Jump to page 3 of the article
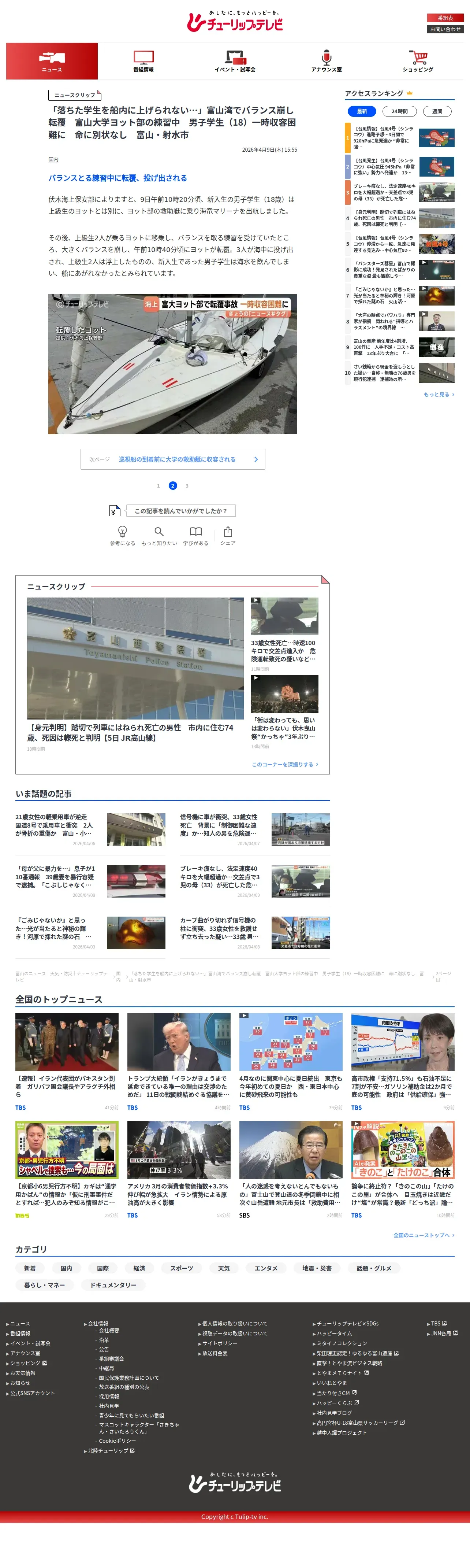Image resolution: width=470 pixels, height=1568 pixels. 187,486
